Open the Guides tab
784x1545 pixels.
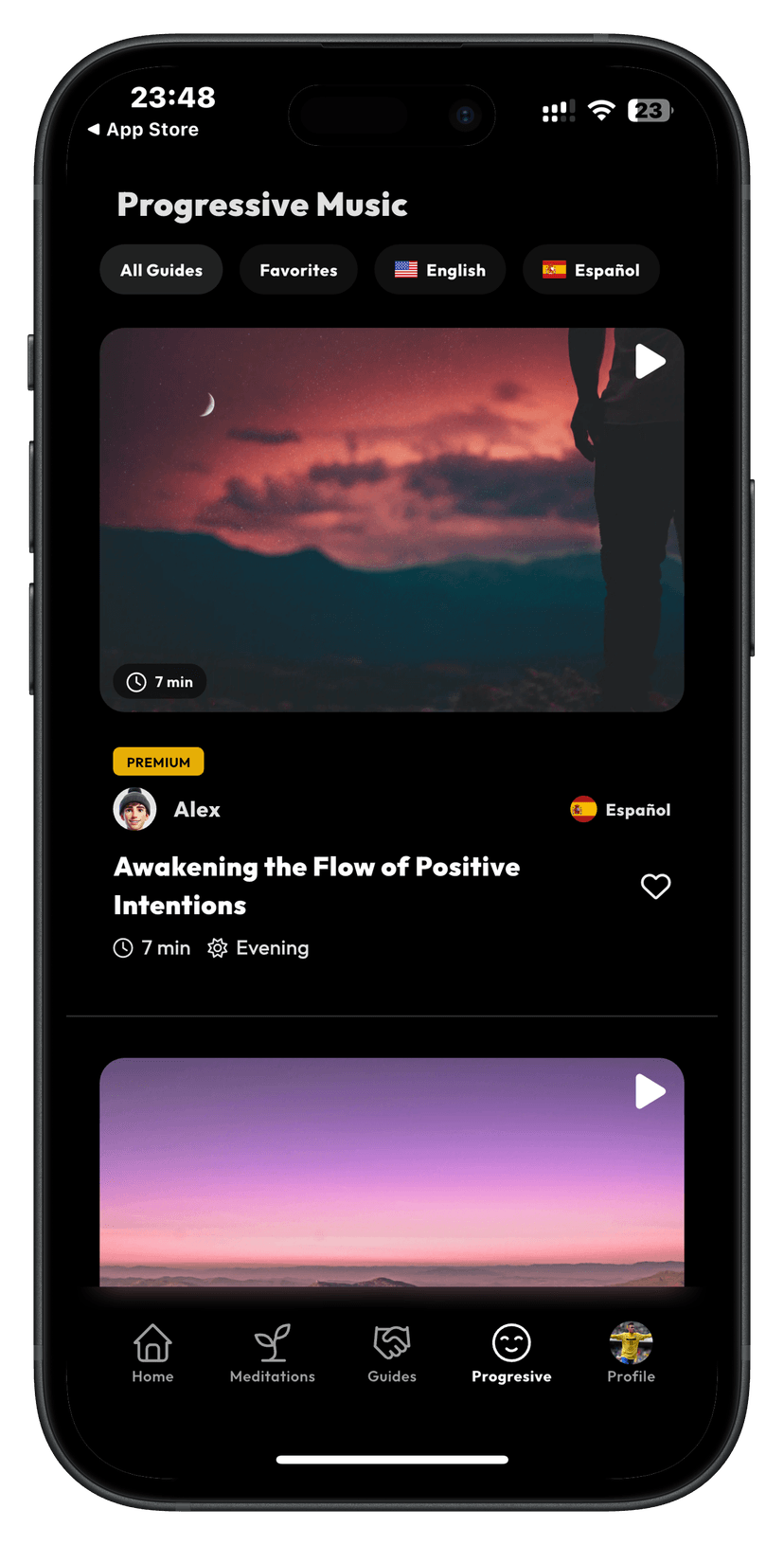392,1353
